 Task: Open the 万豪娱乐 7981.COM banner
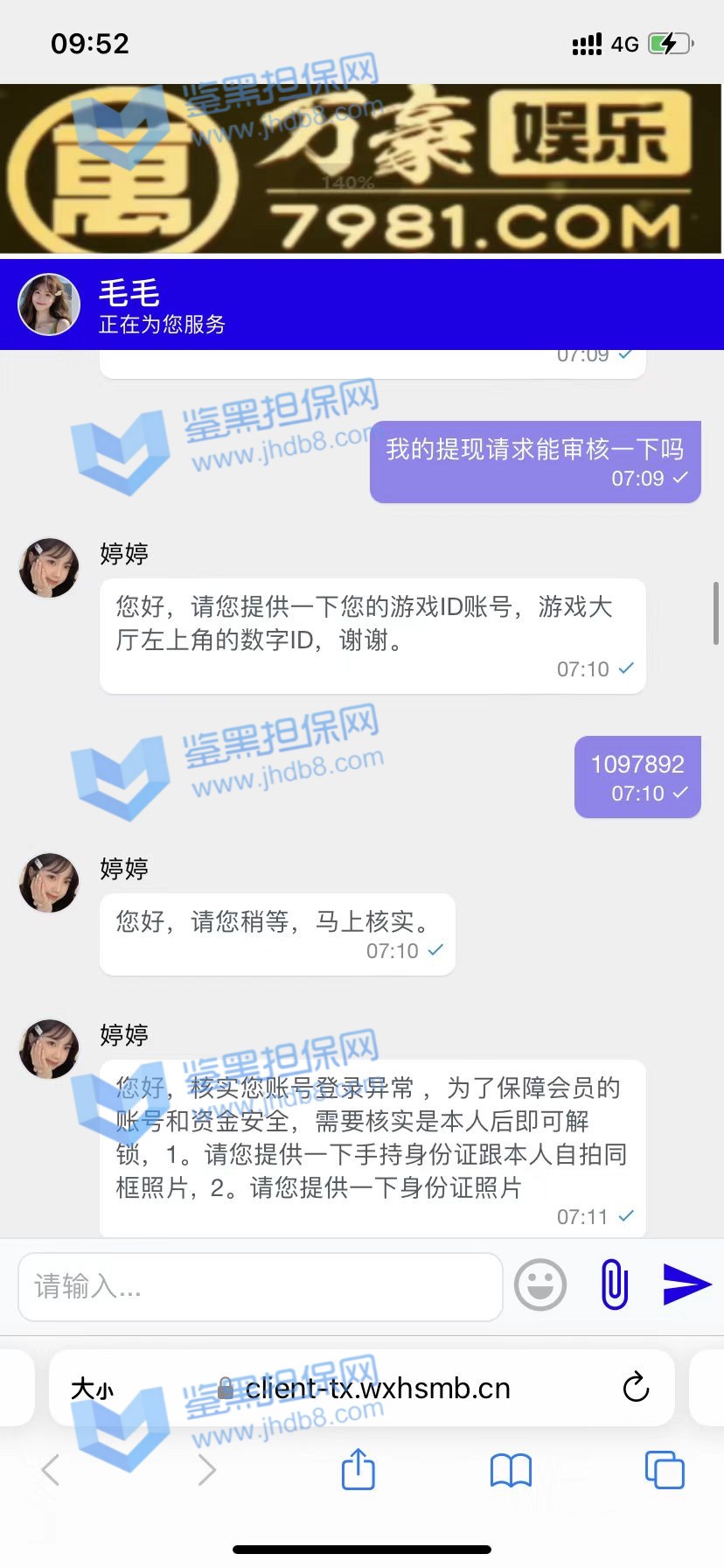[362, 169]
